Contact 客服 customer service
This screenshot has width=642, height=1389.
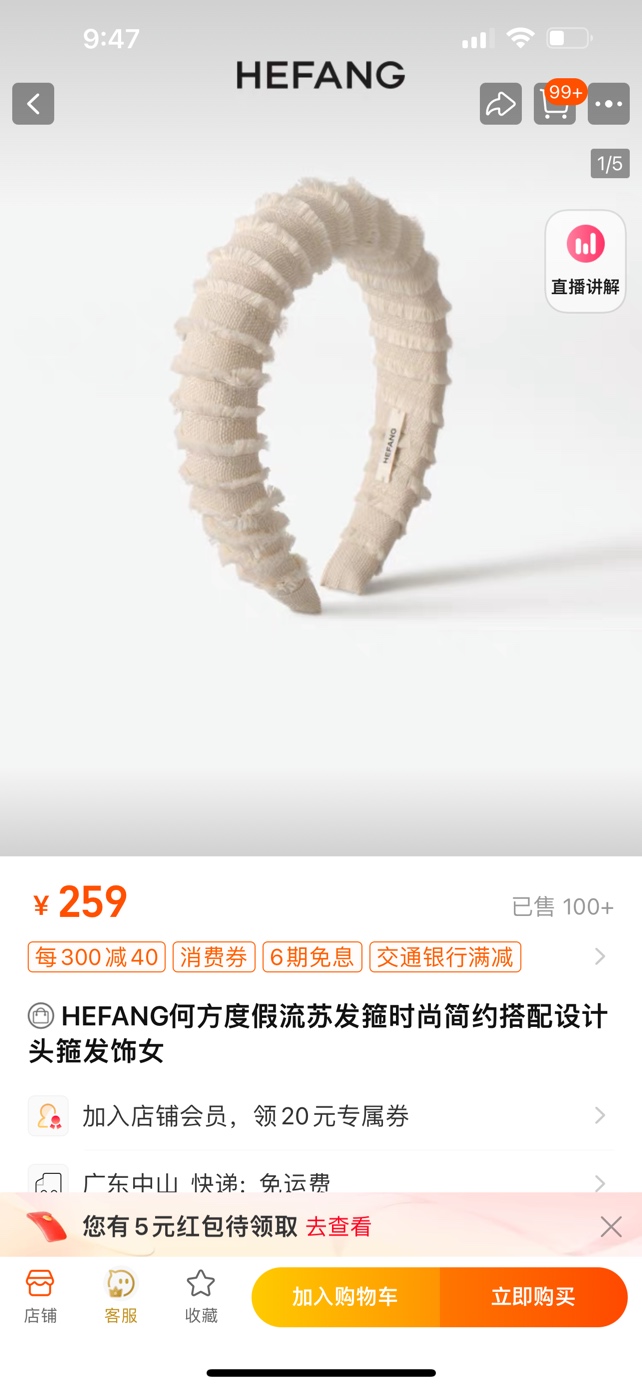point(121,1296)
